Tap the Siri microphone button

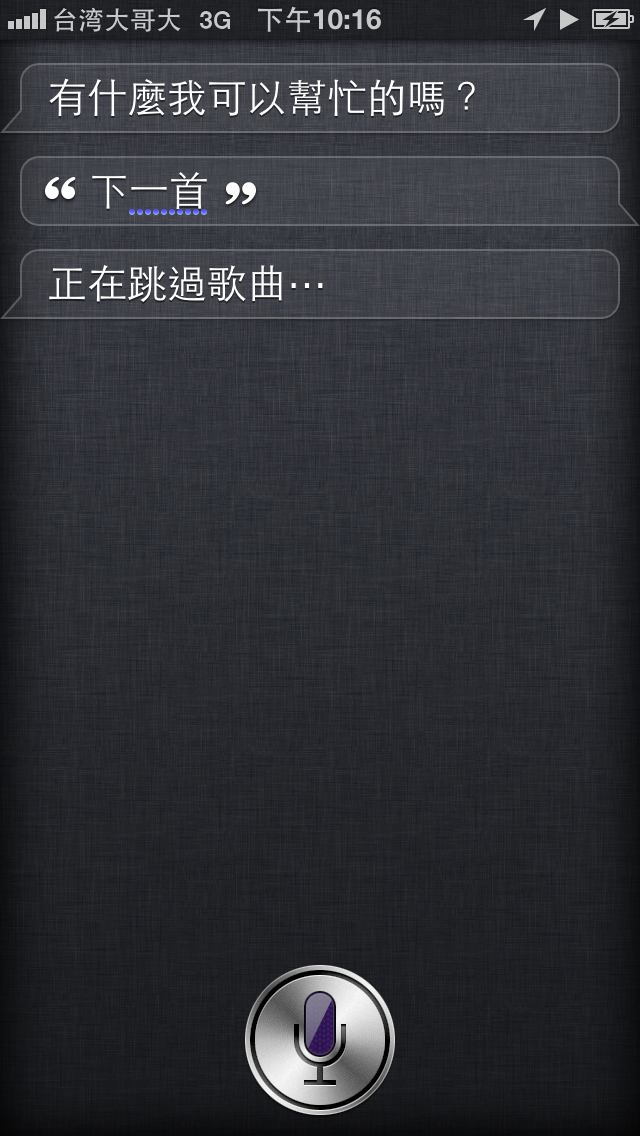[x=320, y=1040]
